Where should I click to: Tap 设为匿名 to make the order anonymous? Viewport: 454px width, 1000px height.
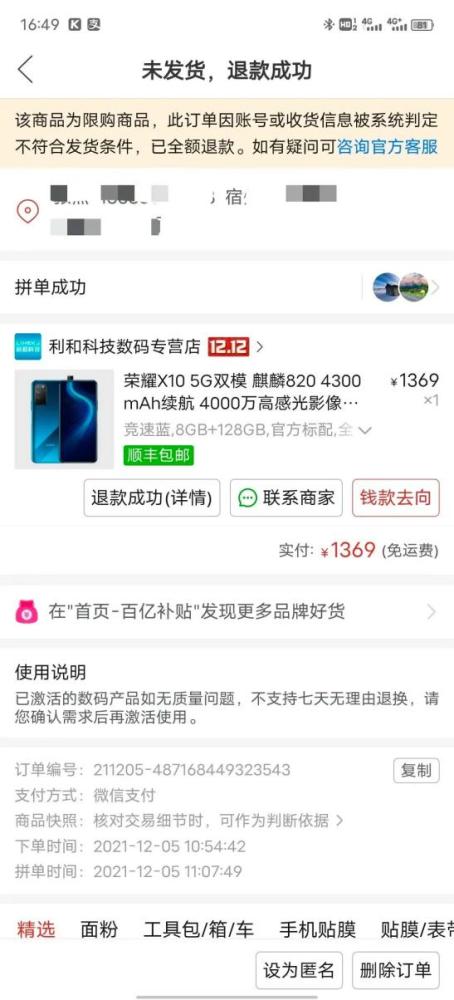pos(299,970)
